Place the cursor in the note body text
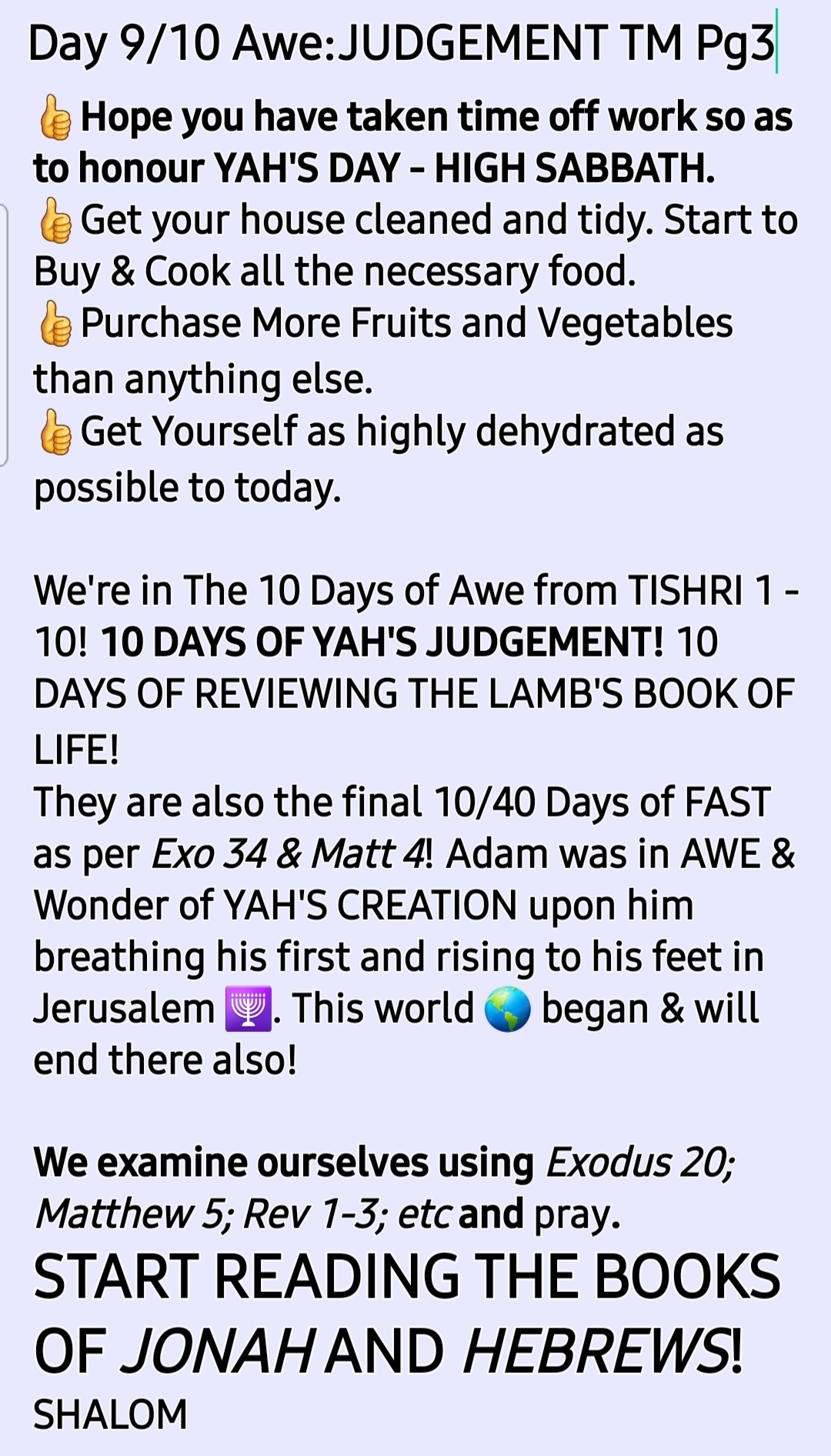This screenshot has width=831, height=1456. [x=415, y=693]
